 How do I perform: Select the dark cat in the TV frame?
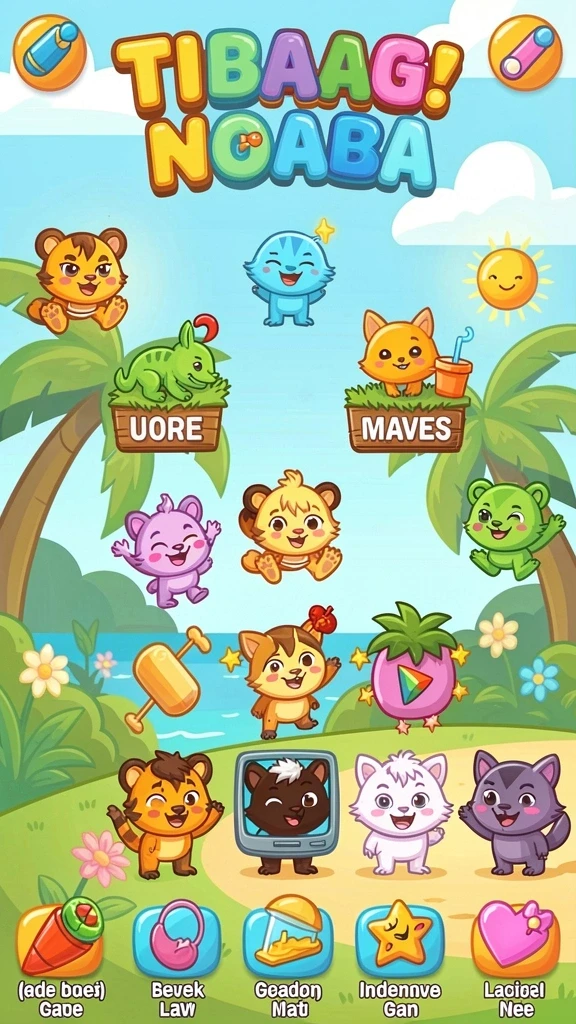(286, 810)
